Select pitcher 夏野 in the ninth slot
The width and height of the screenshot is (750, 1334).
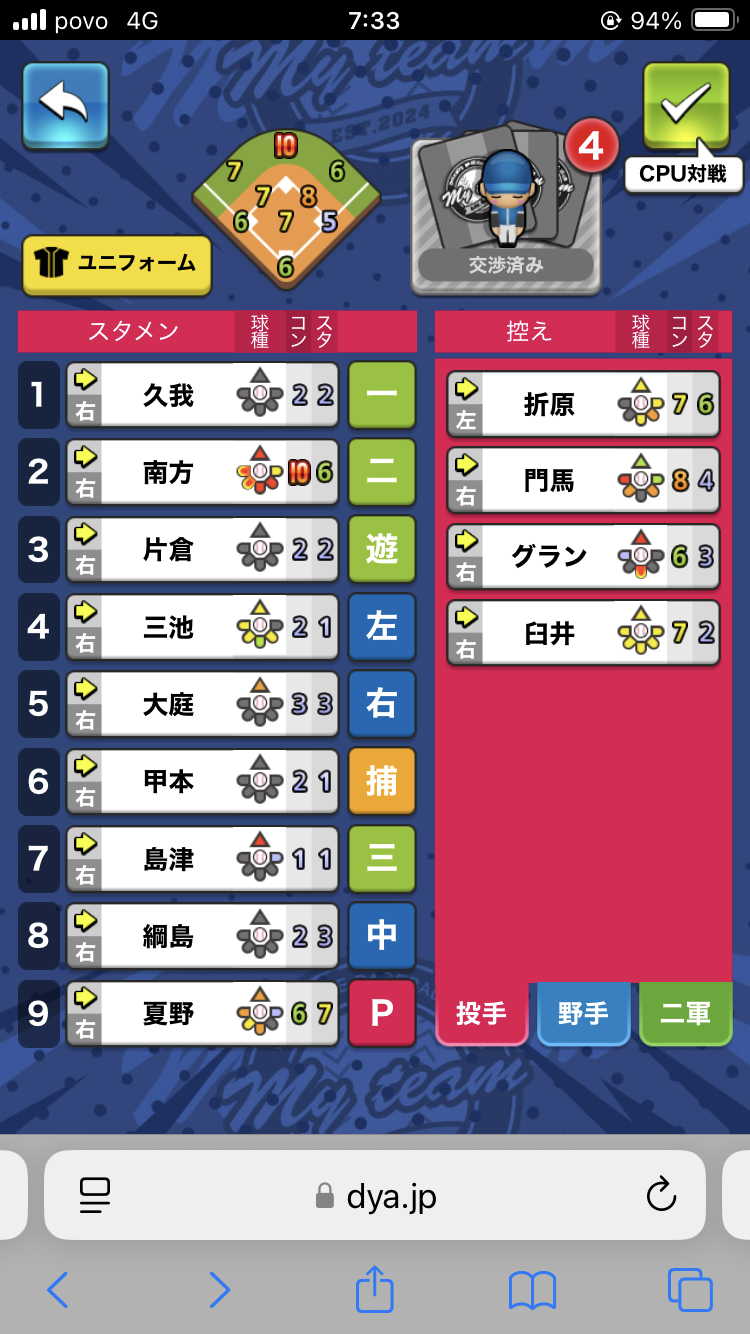203,1014
